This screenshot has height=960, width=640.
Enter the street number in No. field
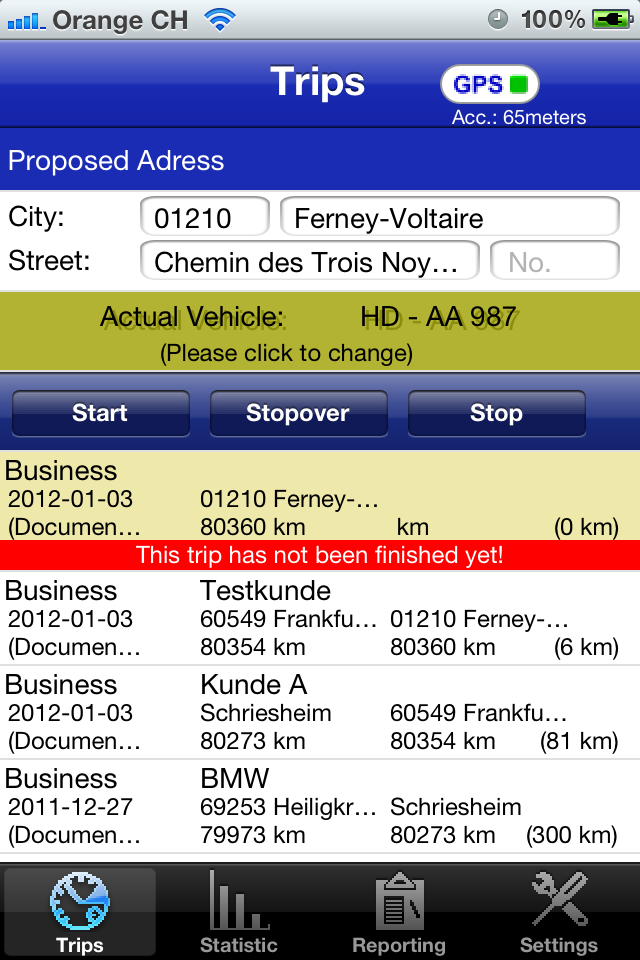coord(554,262)
